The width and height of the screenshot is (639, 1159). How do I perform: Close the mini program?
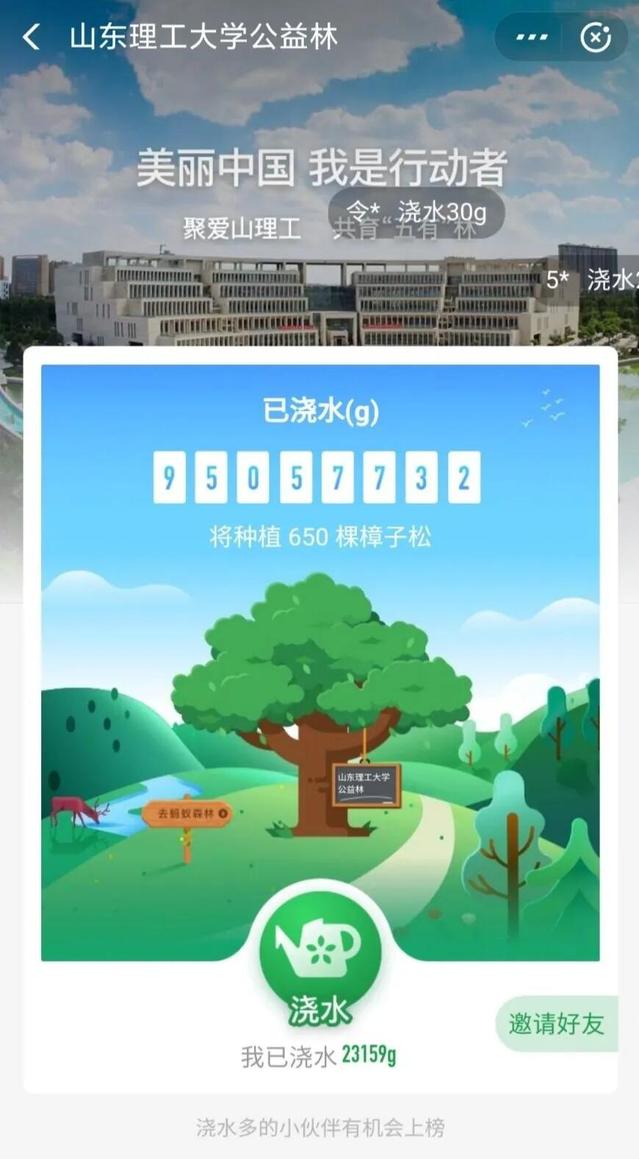point(595,38)
